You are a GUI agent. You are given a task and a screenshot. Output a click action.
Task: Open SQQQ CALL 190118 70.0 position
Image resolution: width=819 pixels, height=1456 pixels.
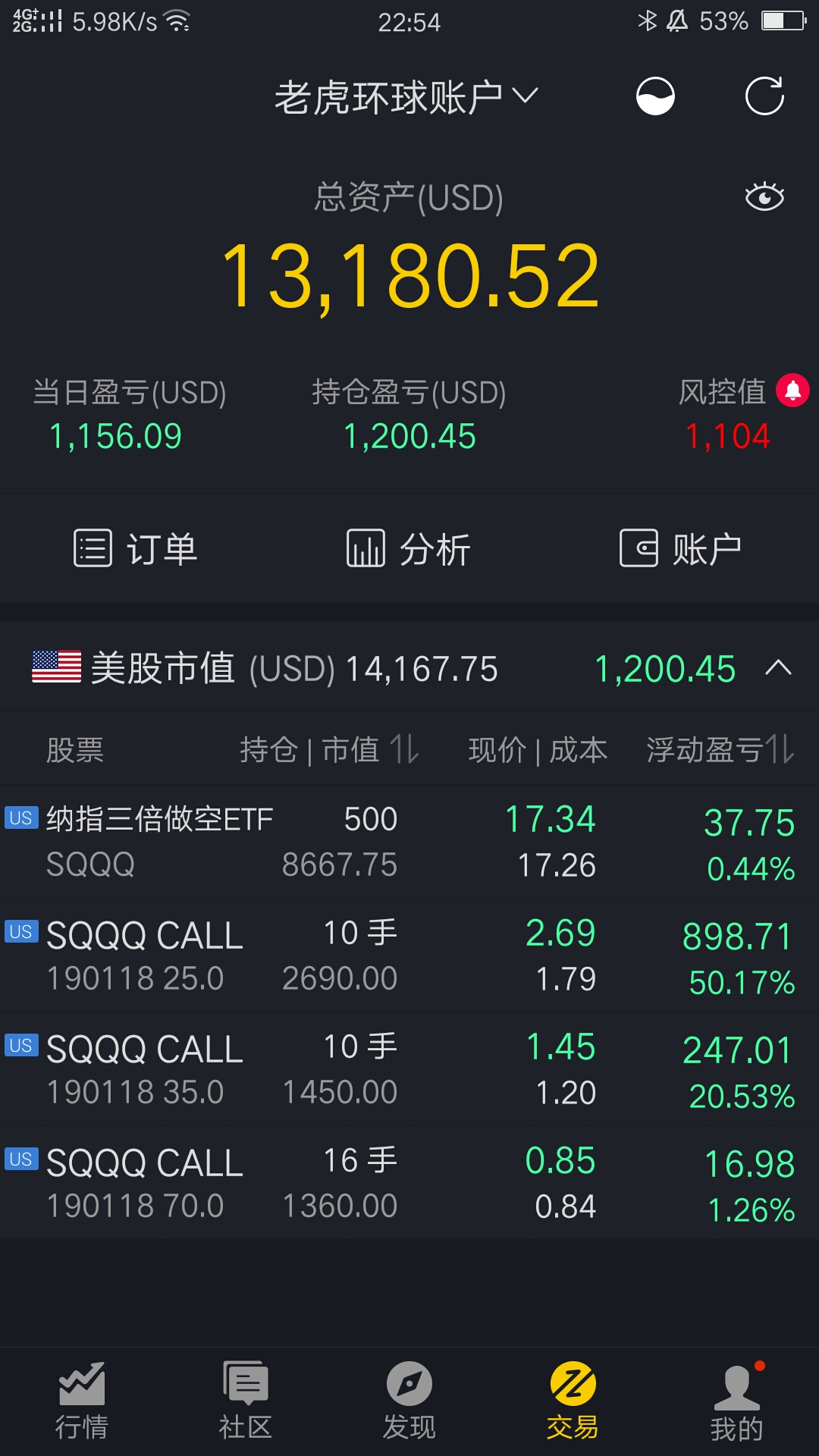click(x=409, y=1183)
